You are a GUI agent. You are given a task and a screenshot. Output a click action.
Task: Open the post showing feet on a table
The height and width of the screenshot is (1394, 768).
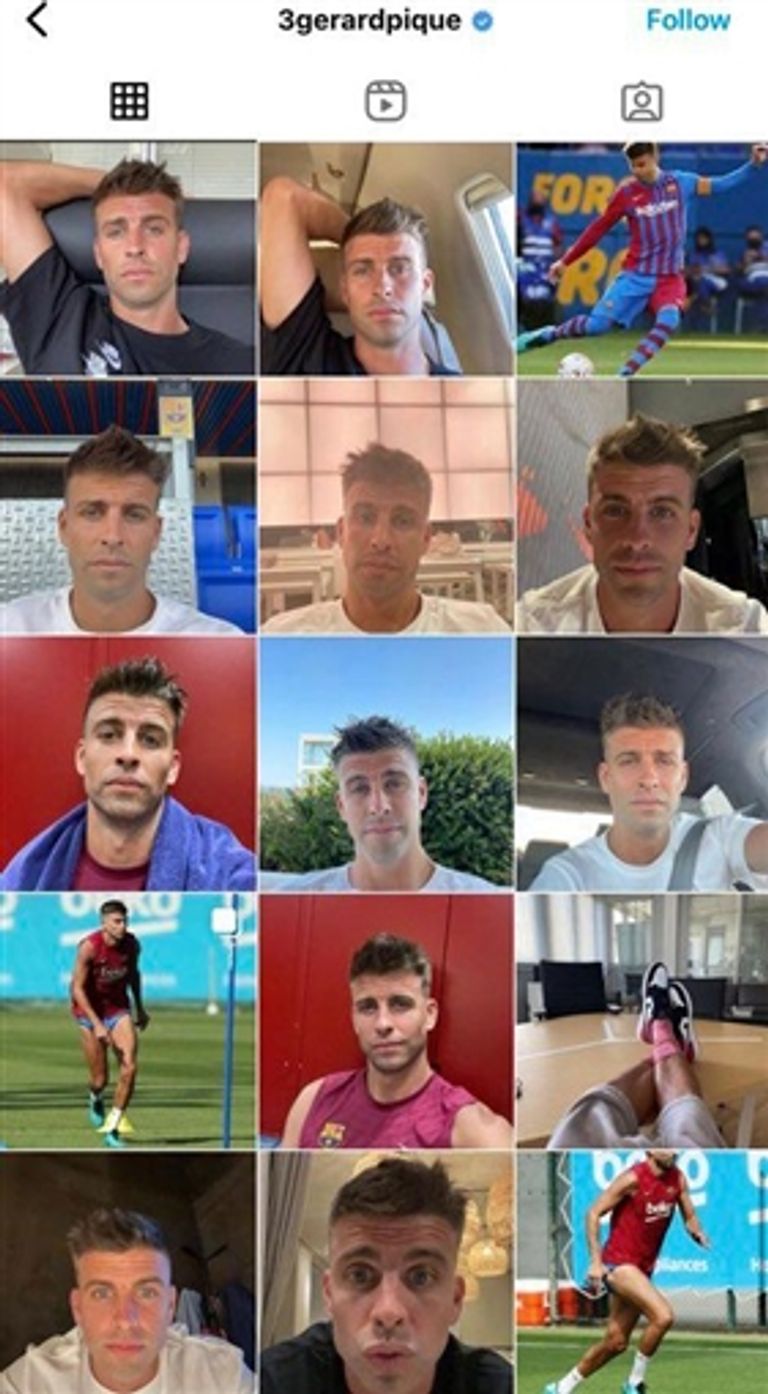point(642,1020)
